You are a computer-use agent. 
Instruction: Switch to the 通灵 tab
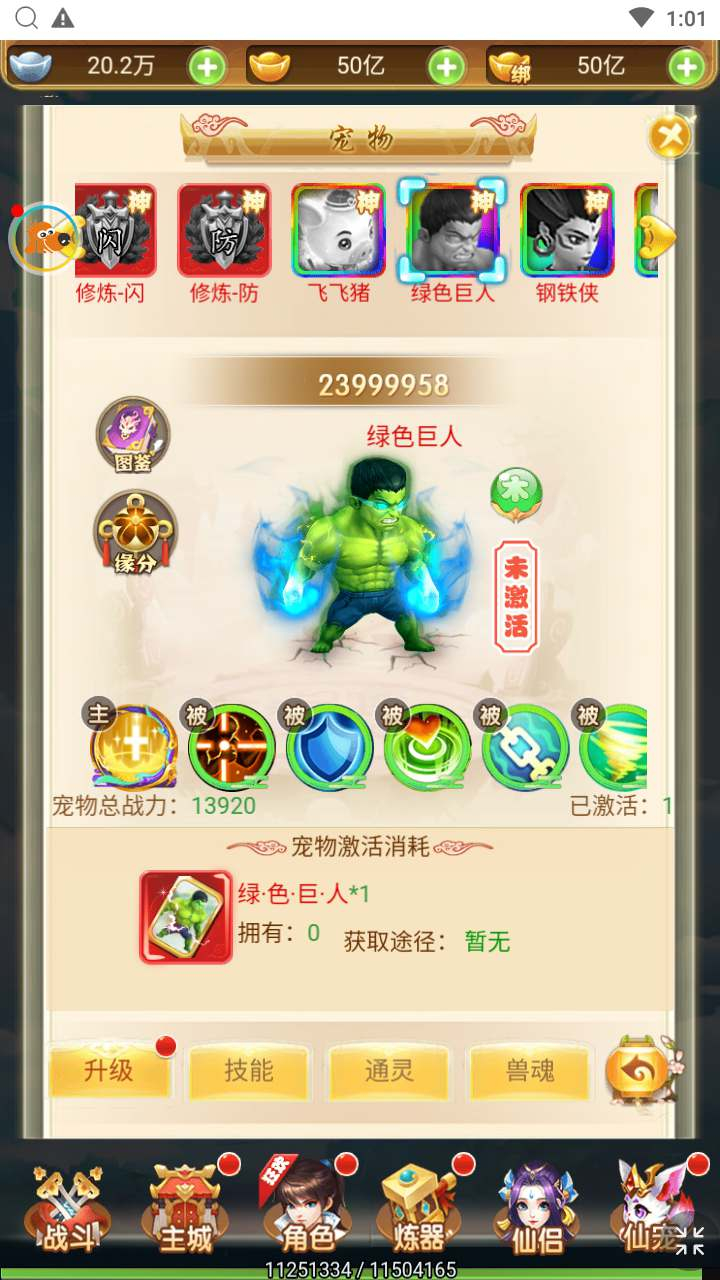pos(389,1071)
